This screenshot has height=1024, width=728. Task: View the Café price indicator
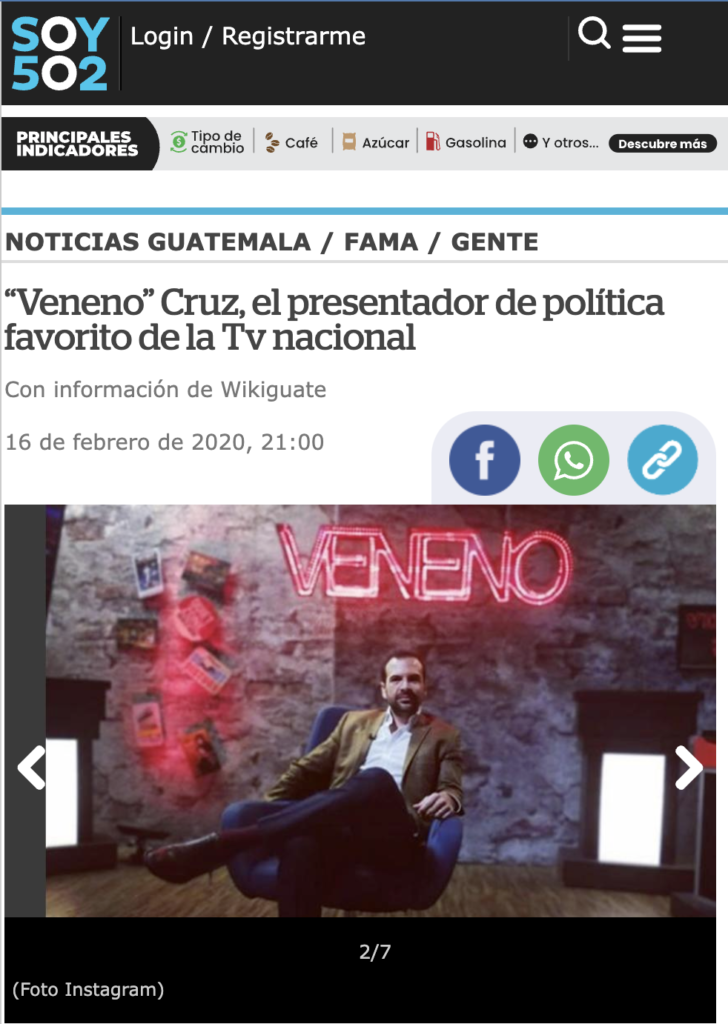click(291, 143)
